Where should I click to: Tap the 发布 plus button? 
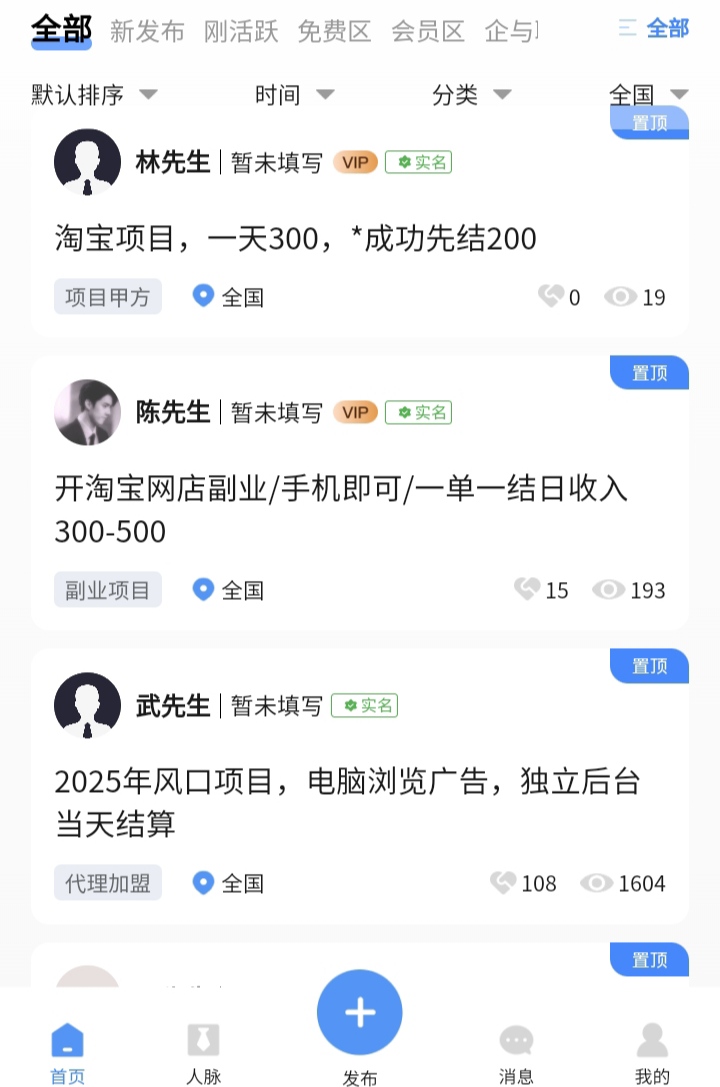(359, 1013)
